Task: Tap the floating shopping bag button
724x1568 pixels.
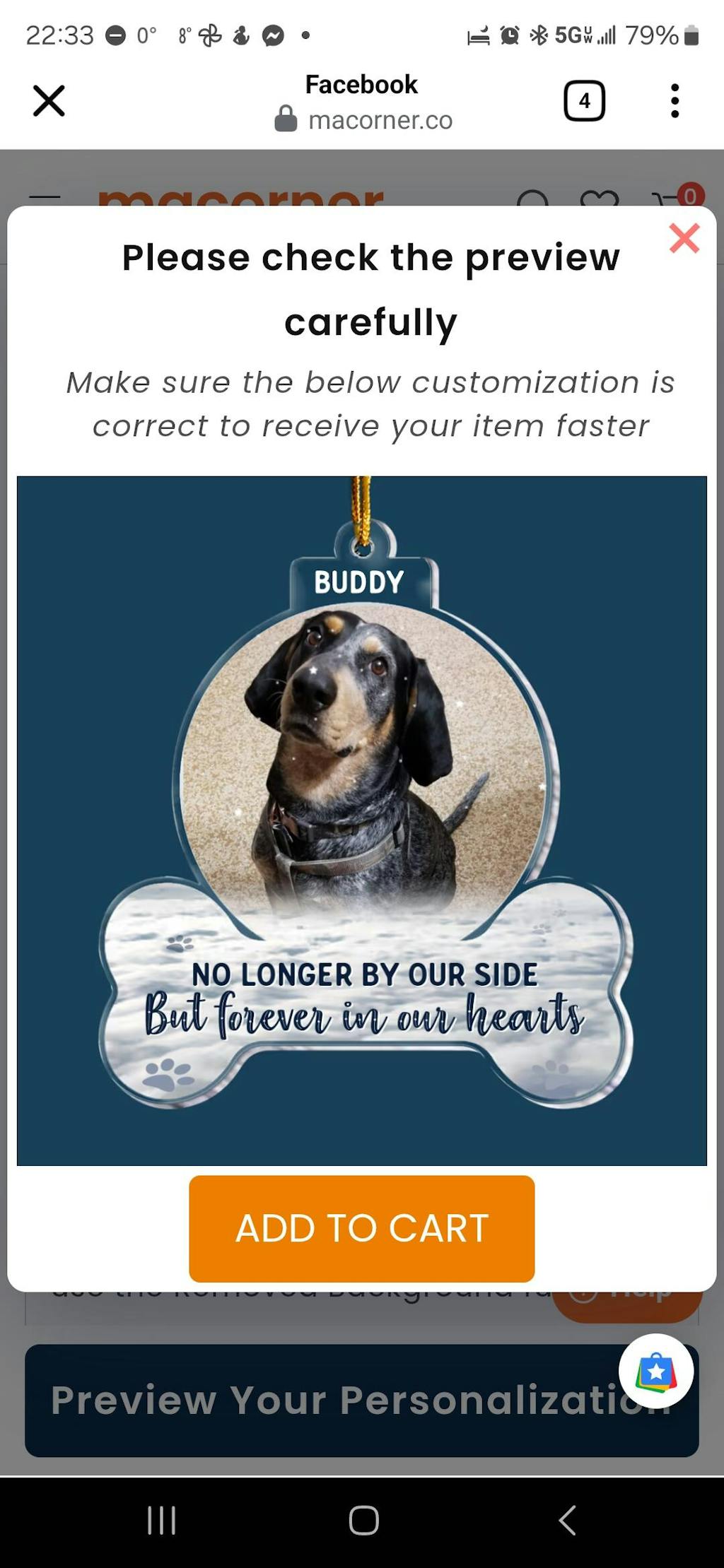Action: (655, 1371)
